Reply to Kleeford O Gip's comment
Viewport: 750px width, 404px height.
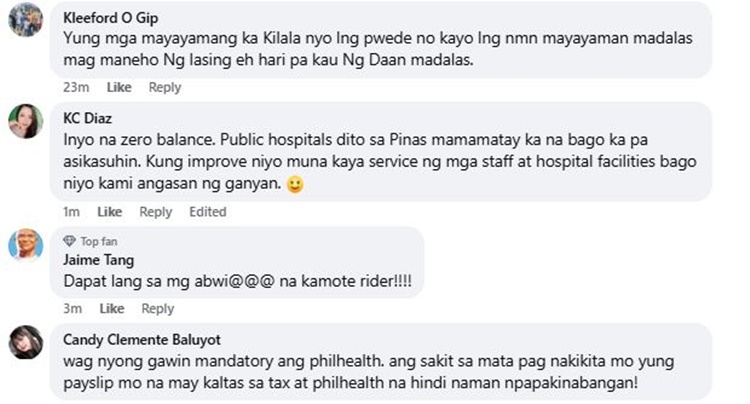click(164, 87)
